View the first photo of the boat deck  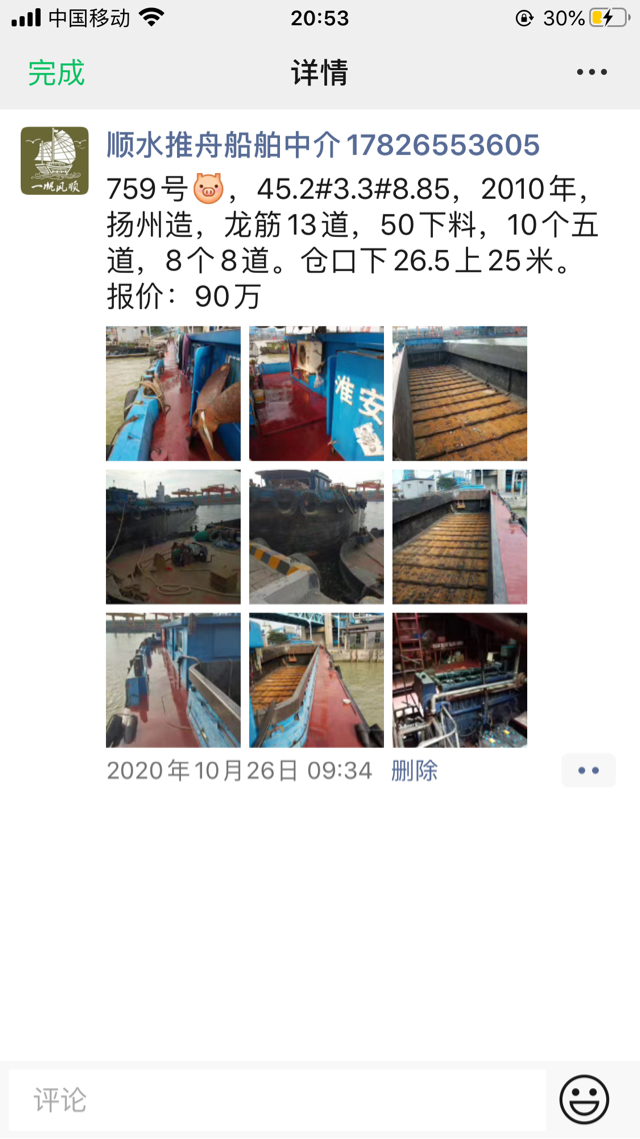point(173,394)
